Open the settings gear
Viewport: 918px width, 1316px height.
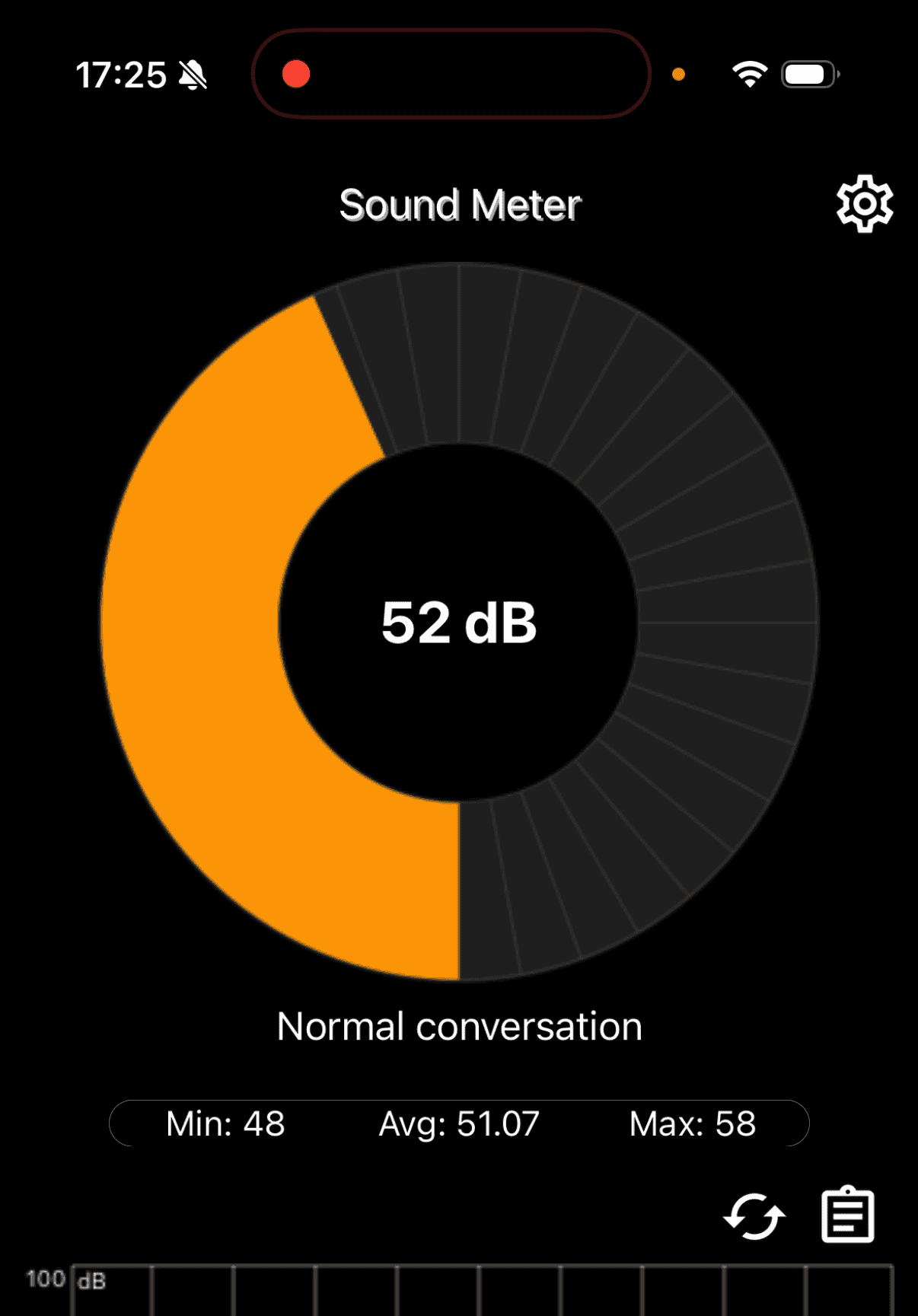[x=864, y=204]
